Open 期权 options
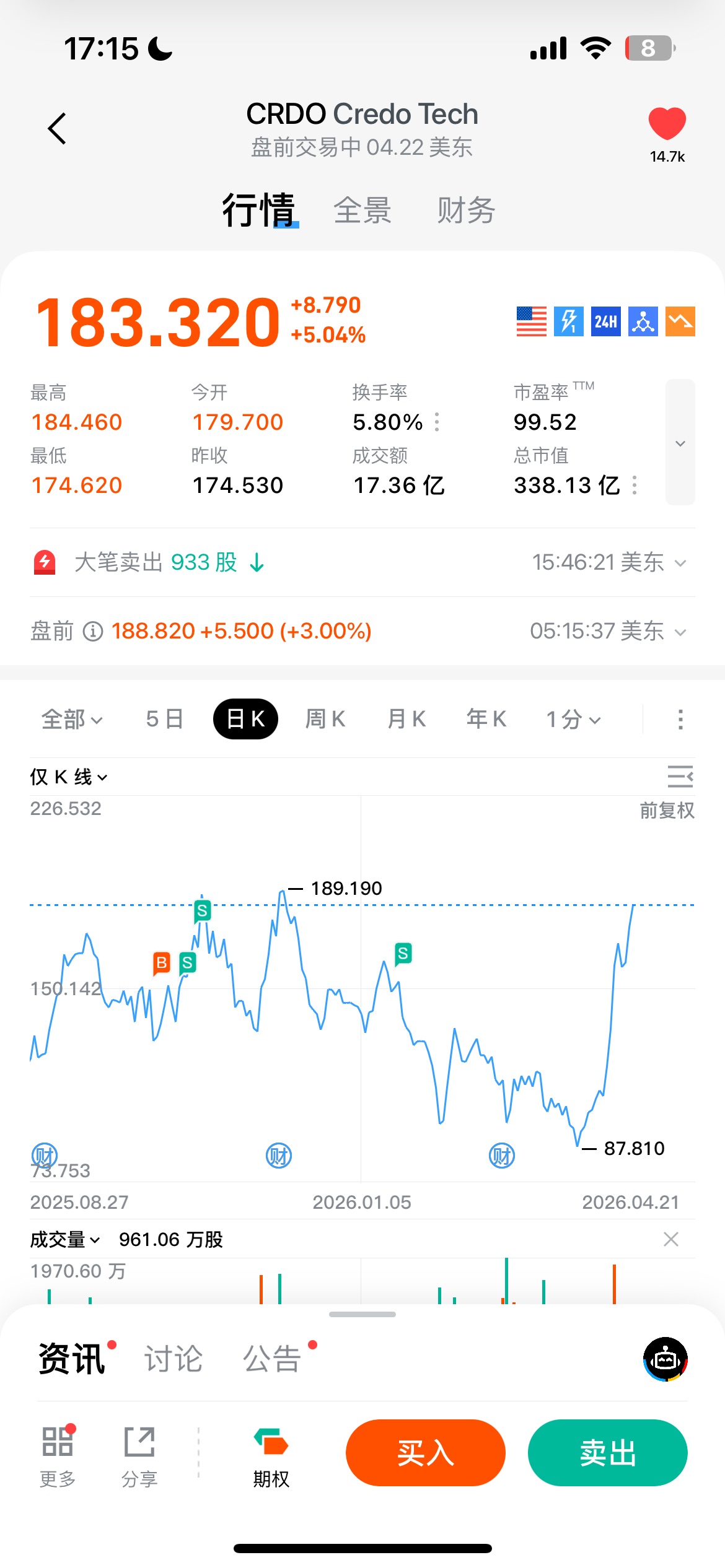The image size is (725, 1568). (x=271, y=1458)
